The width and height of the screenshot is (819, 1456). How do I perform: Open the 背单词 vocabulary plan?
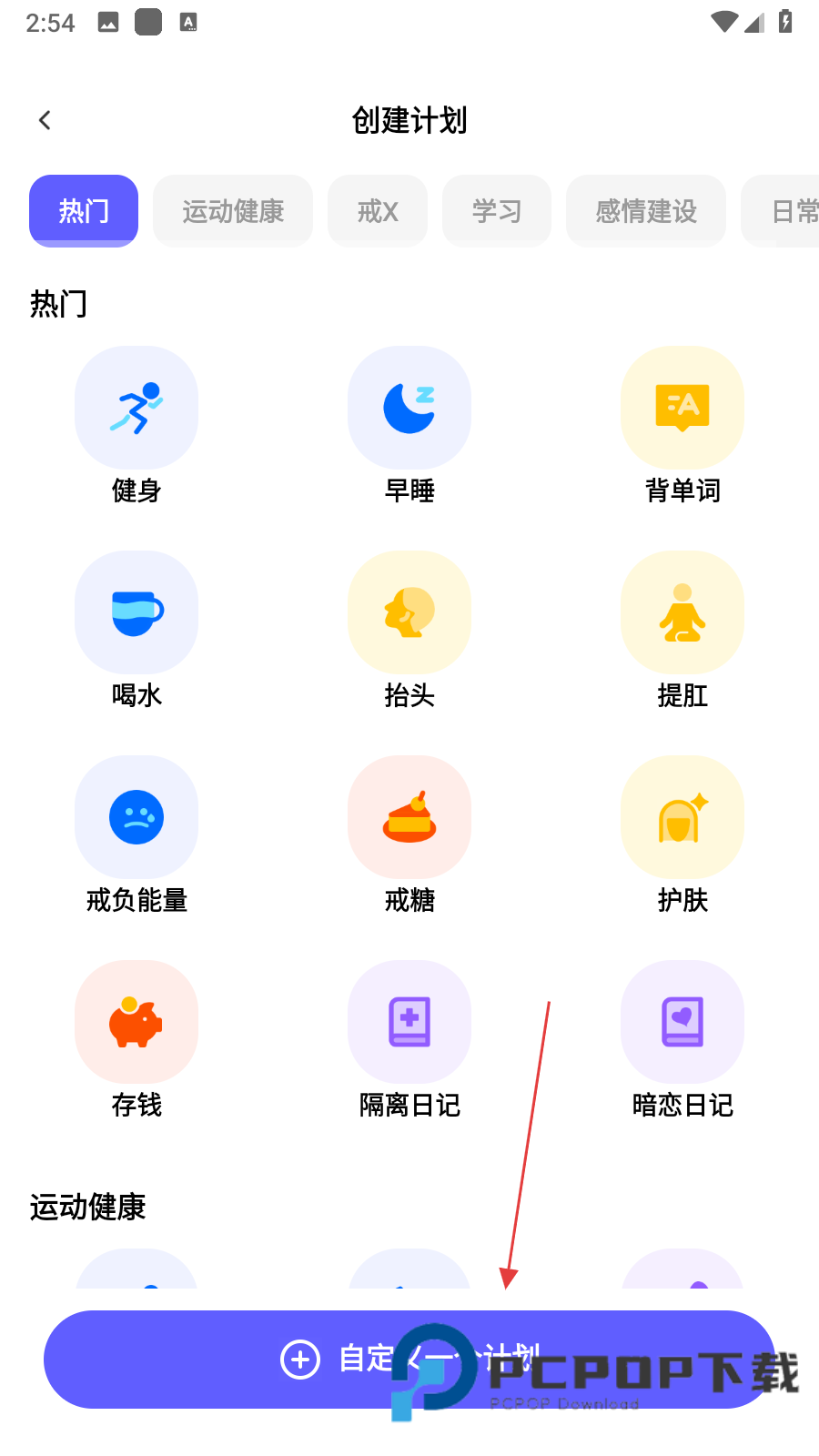click(x=682, y=407)
